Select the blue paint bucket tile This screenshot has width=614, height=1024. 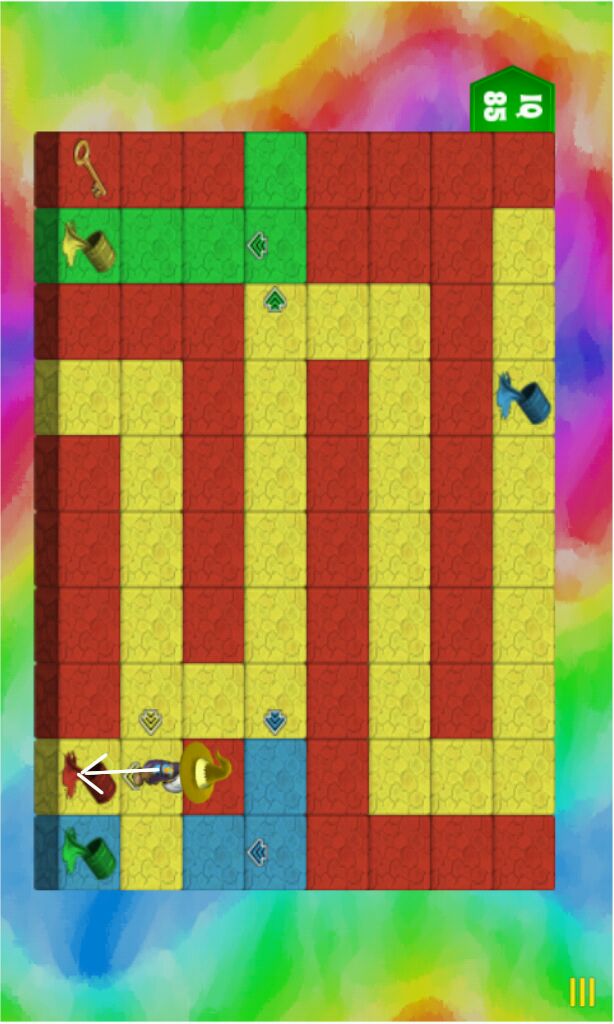tap(524, 398)
